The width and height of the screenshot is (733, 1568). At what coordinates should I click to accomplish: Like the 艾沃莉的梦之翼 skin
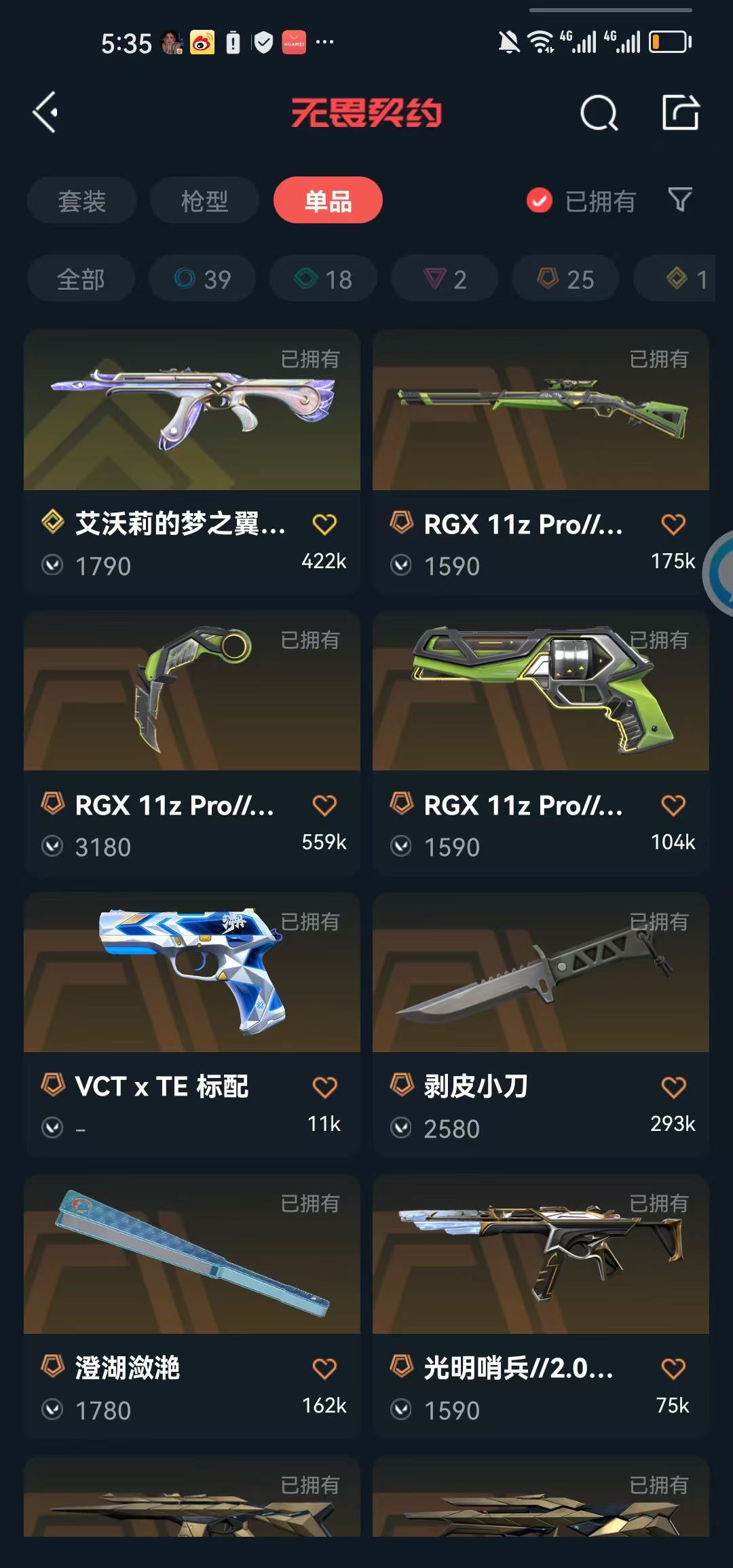(324, 524)
